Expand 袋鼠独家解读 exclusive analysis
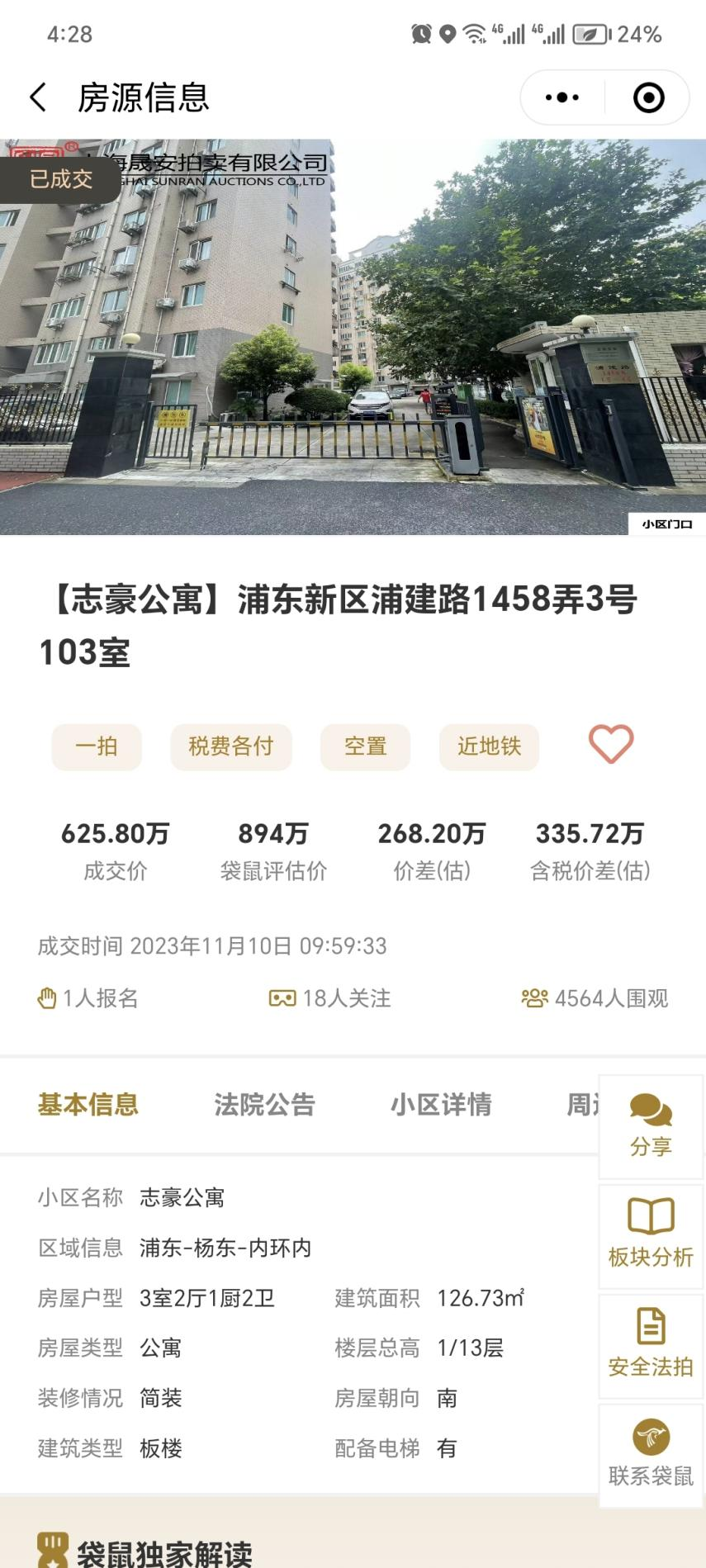Viewport: 706px width, 1568px height. [x=165, y=1554]
